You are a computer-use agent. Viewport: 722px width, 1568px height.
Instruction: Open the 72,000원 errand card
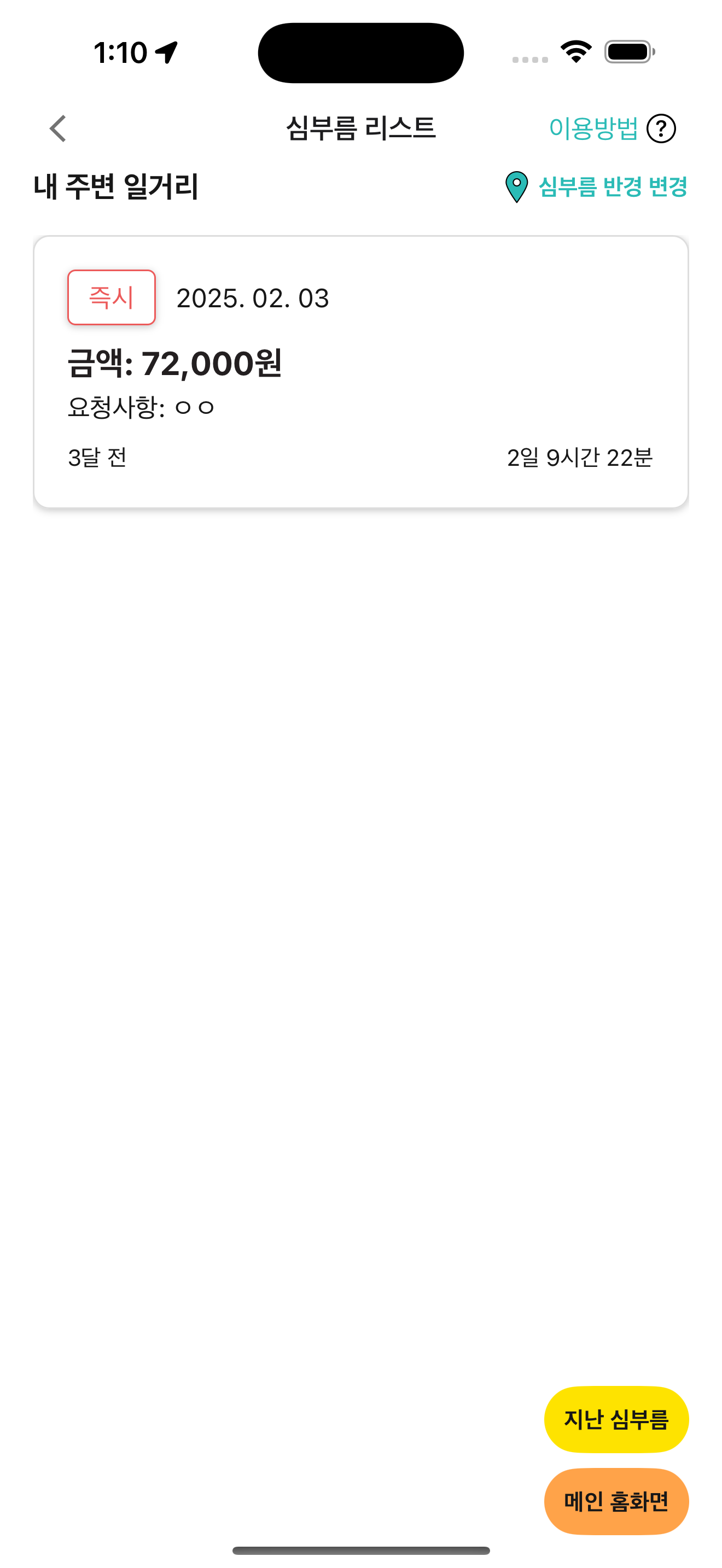pos(361,372)
